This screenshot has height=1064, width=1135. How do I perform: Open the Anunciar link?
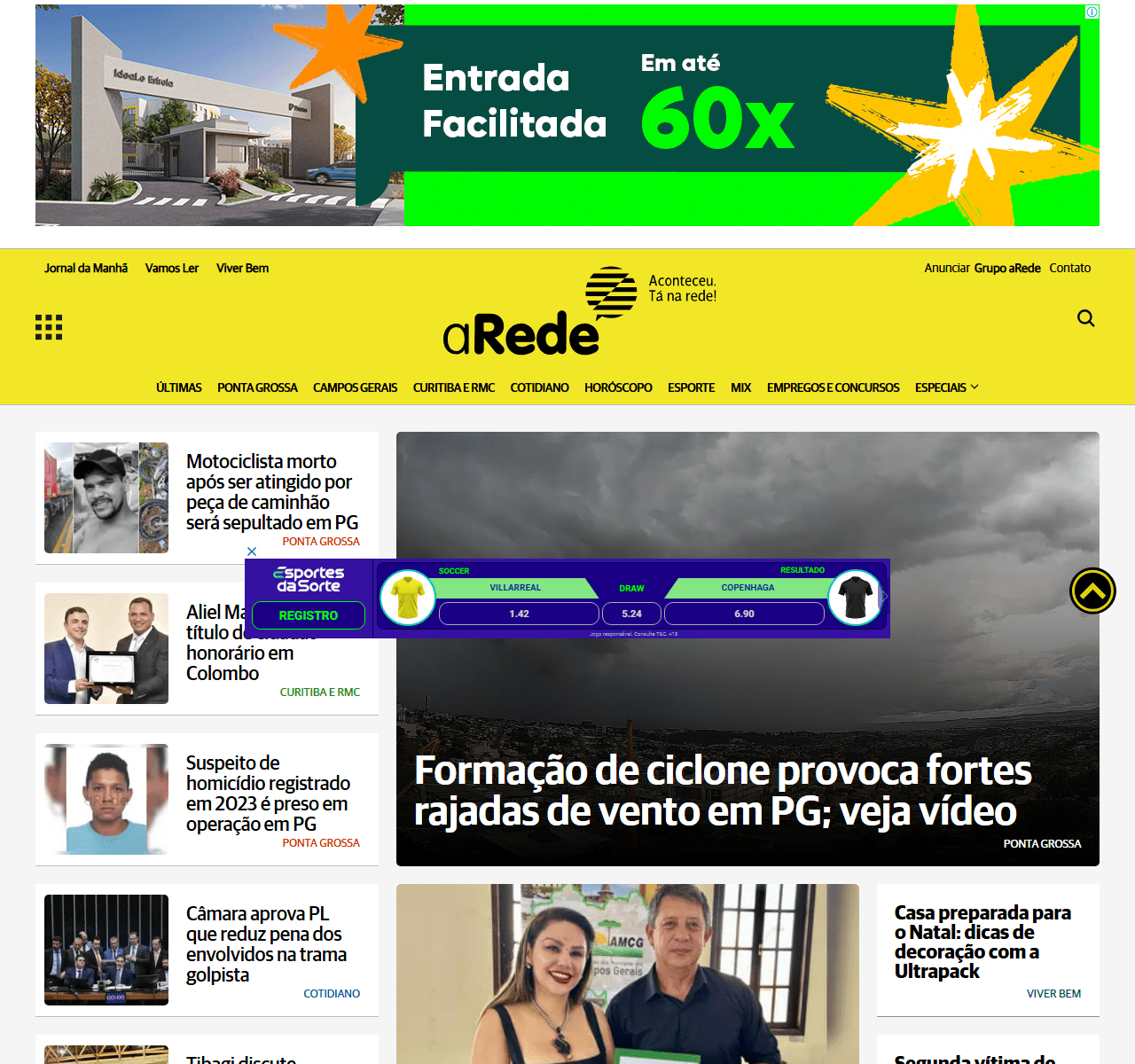(946, 268)
